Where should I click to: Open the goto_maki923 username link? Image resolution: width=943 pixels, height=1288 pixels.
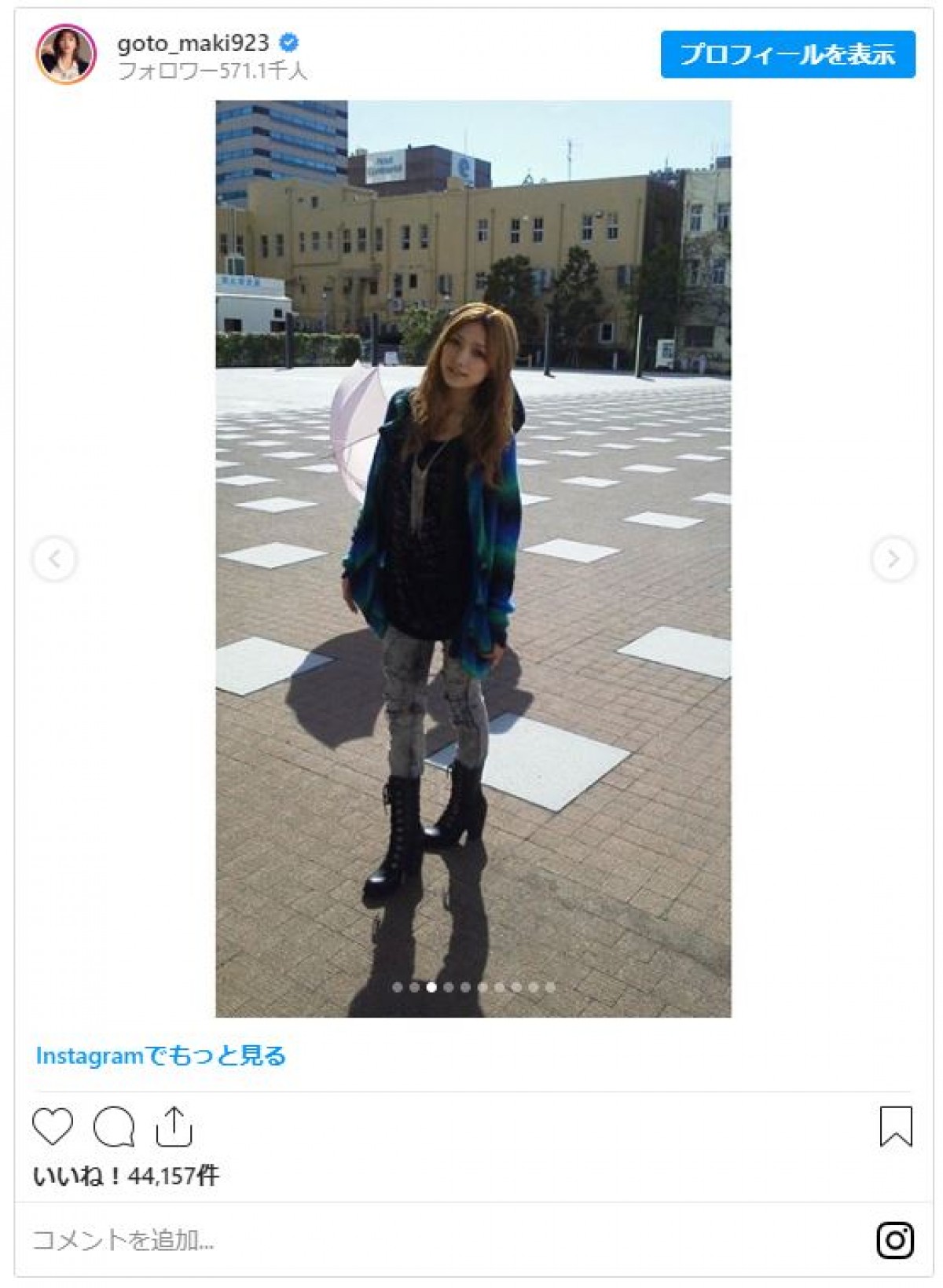pos(193,42)
